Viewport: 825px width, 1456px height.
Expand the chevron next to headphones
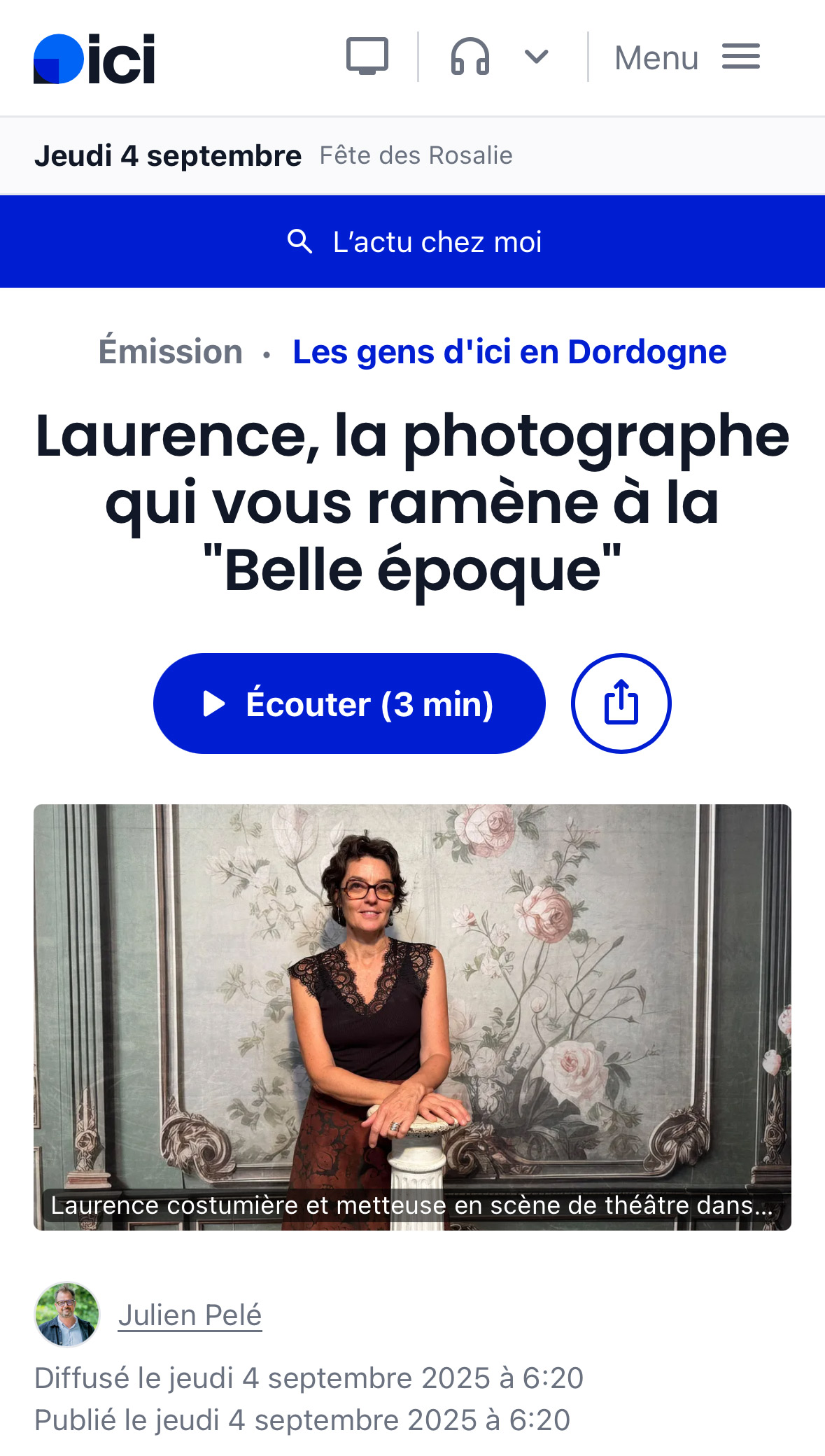[x=536, y=57]
